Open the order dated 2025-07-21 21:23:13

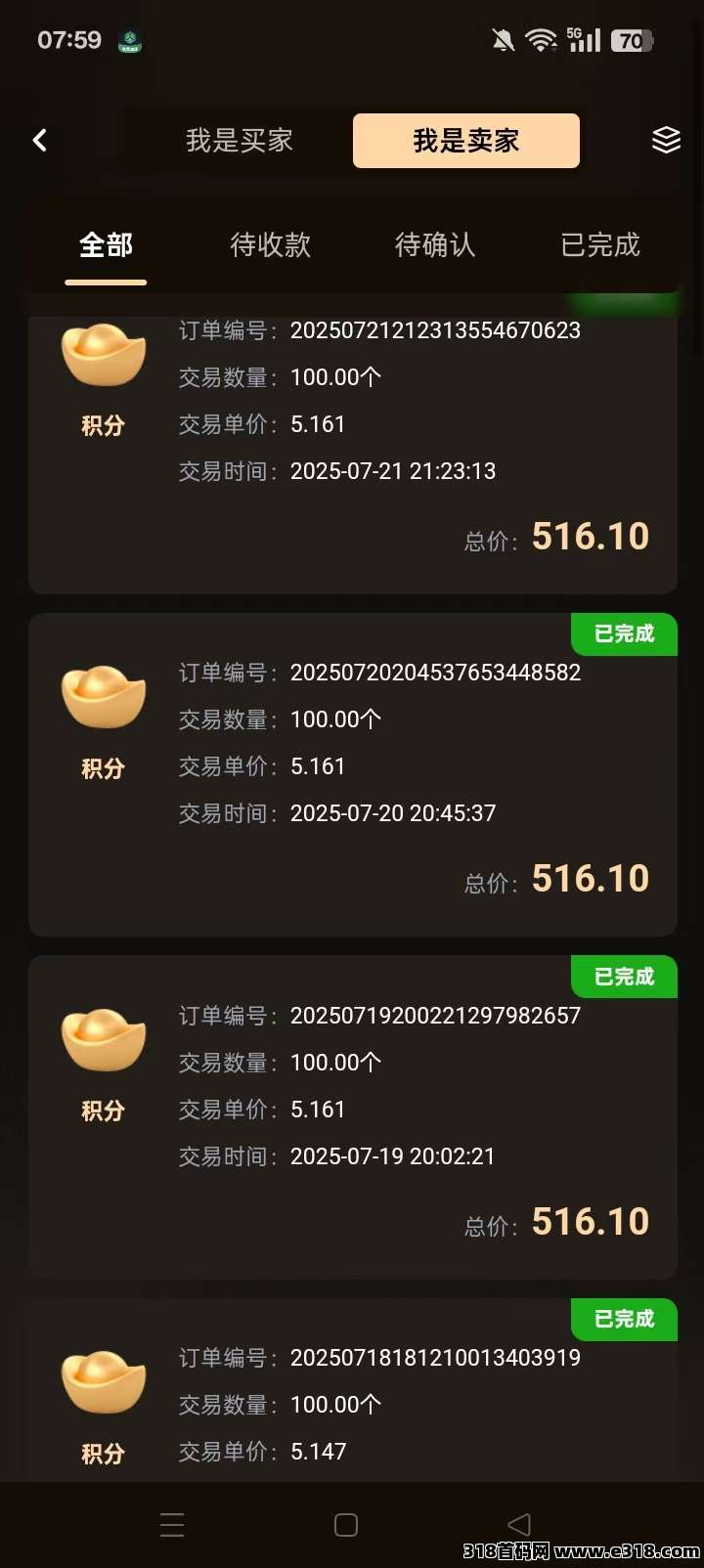pyautogui.click(x=352, y=450)
